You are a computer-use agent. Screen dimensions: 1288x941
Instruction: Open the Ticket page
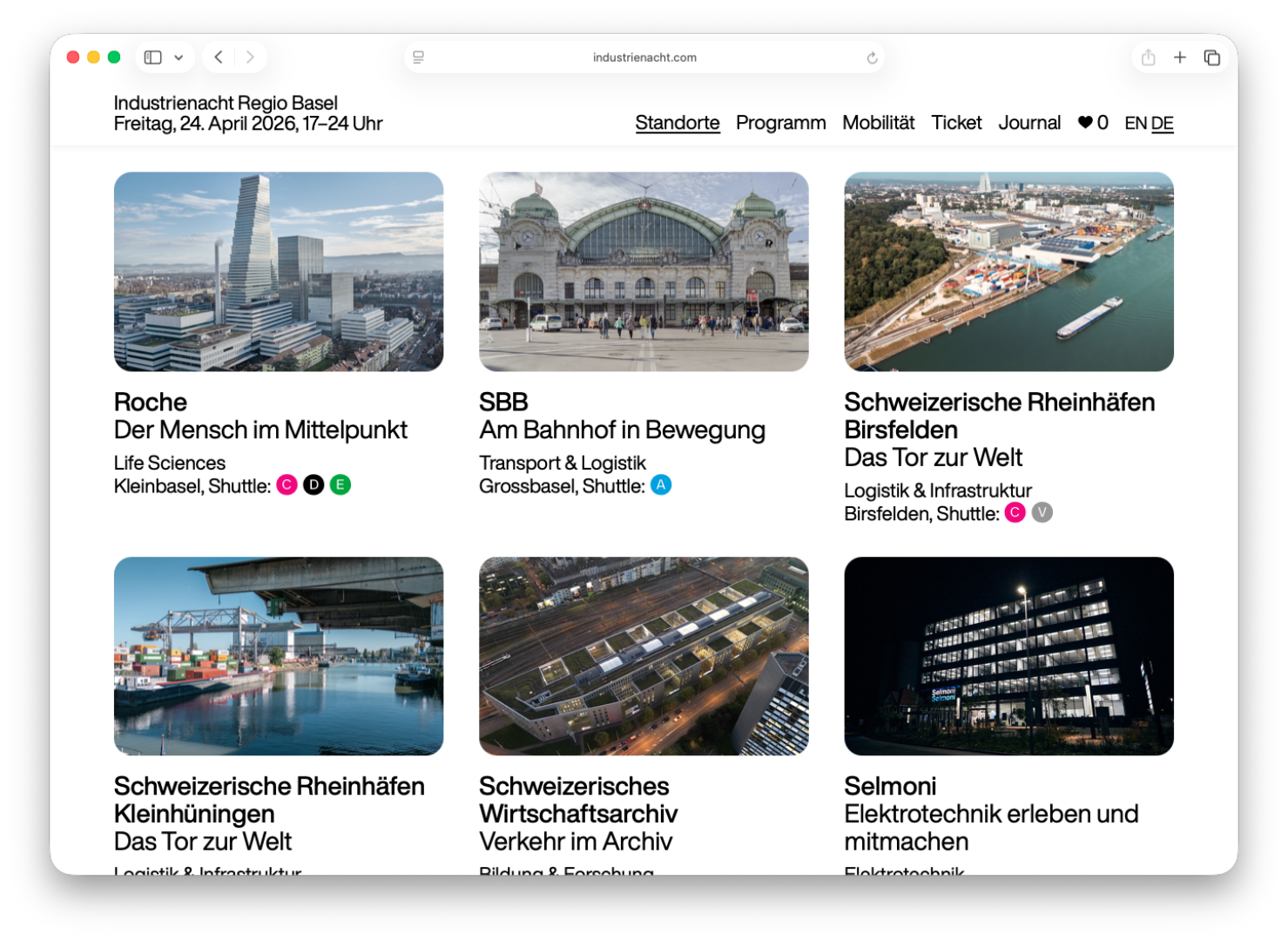[x=956, y=123]
